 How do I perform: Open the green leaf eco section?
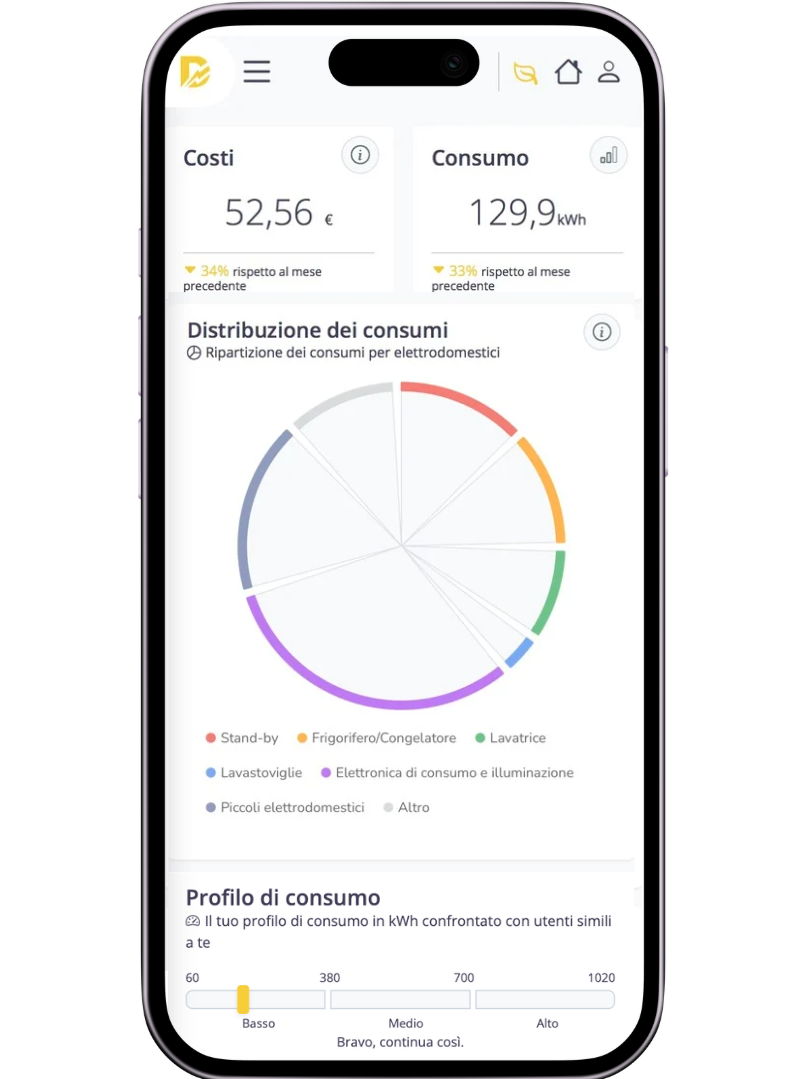(525, 73)
